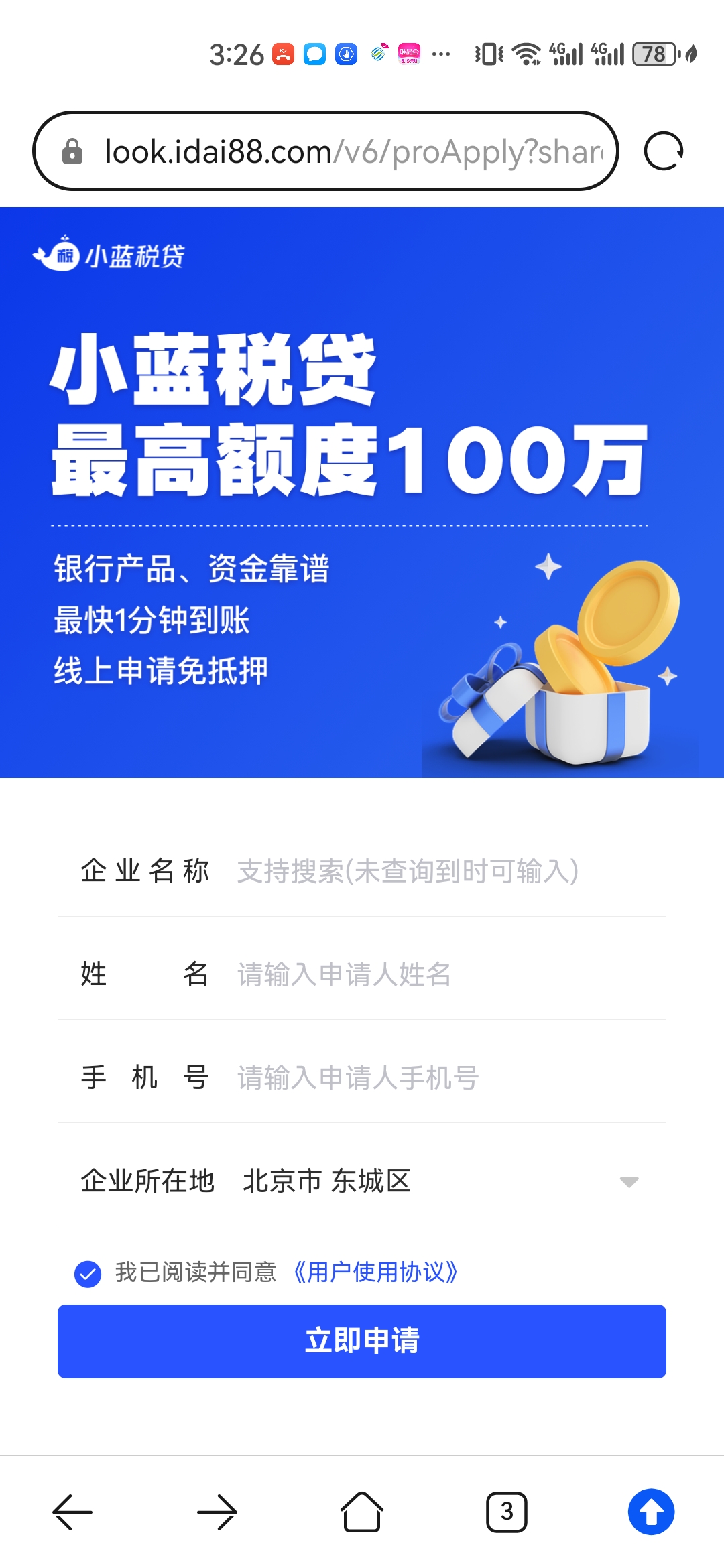Go back using the browser back arrow
724x1568 pixels.
tap(72, 1512)
